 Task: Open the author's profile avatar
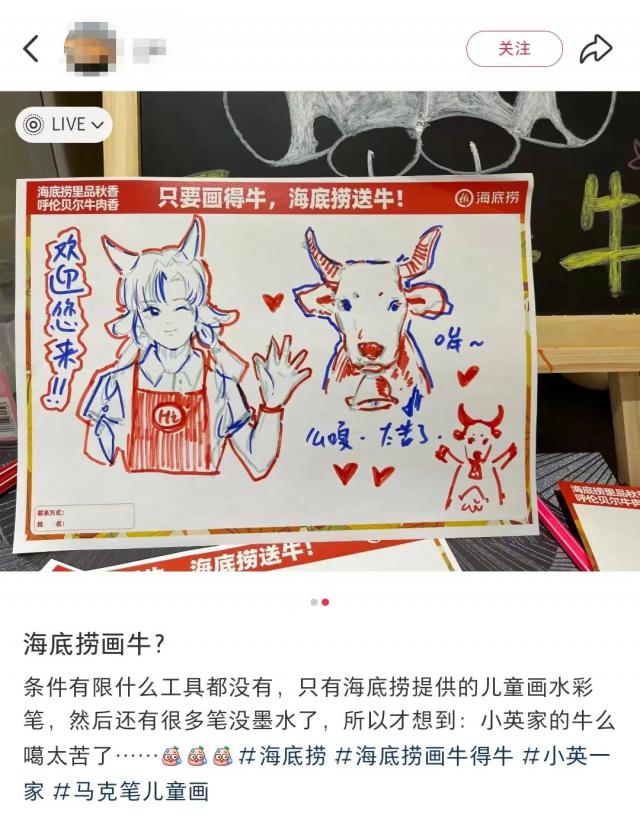[91, 48]
